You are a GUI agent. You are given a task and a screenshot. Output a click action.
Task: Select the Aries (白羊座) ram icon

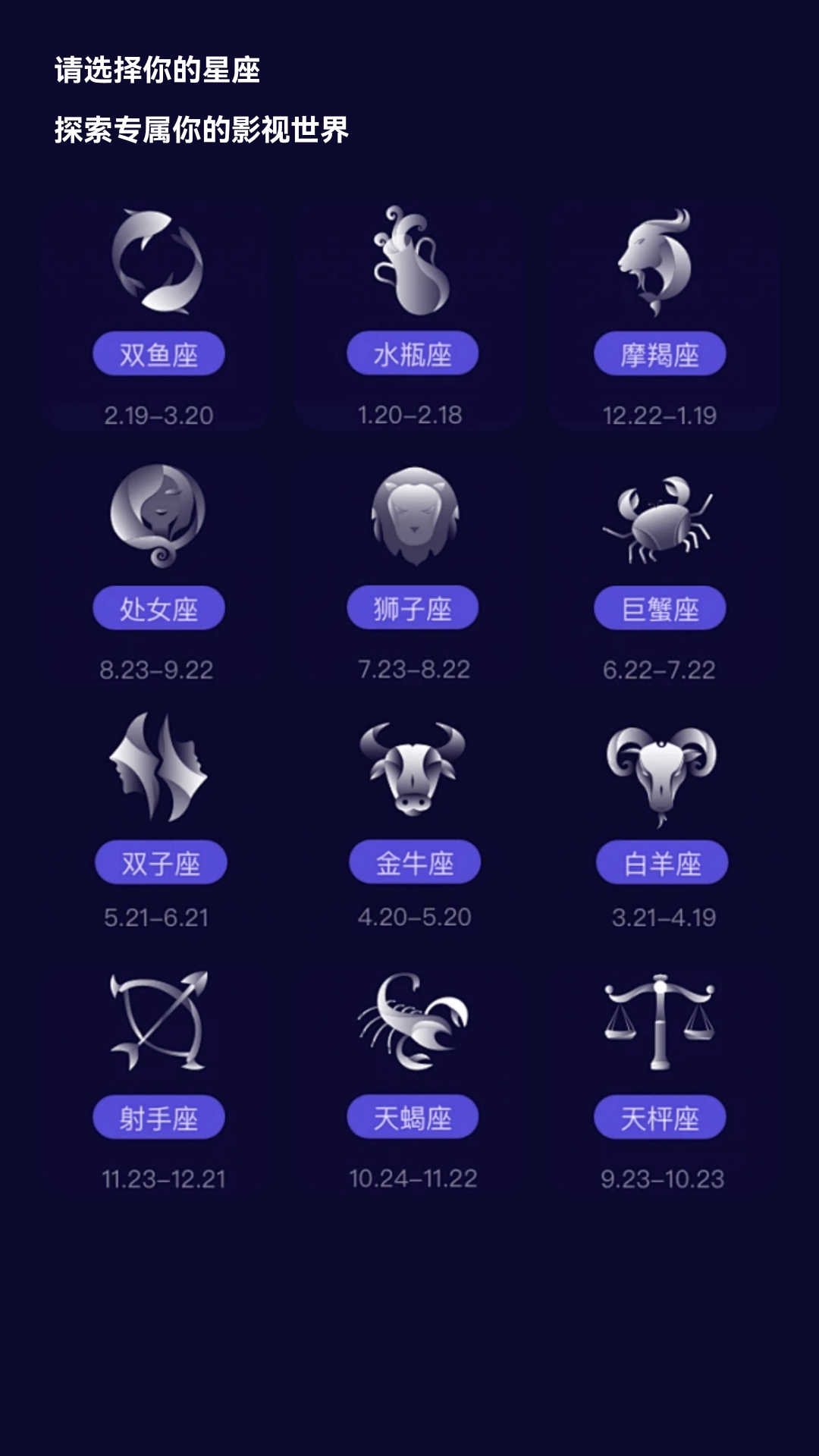coord(661,773)
